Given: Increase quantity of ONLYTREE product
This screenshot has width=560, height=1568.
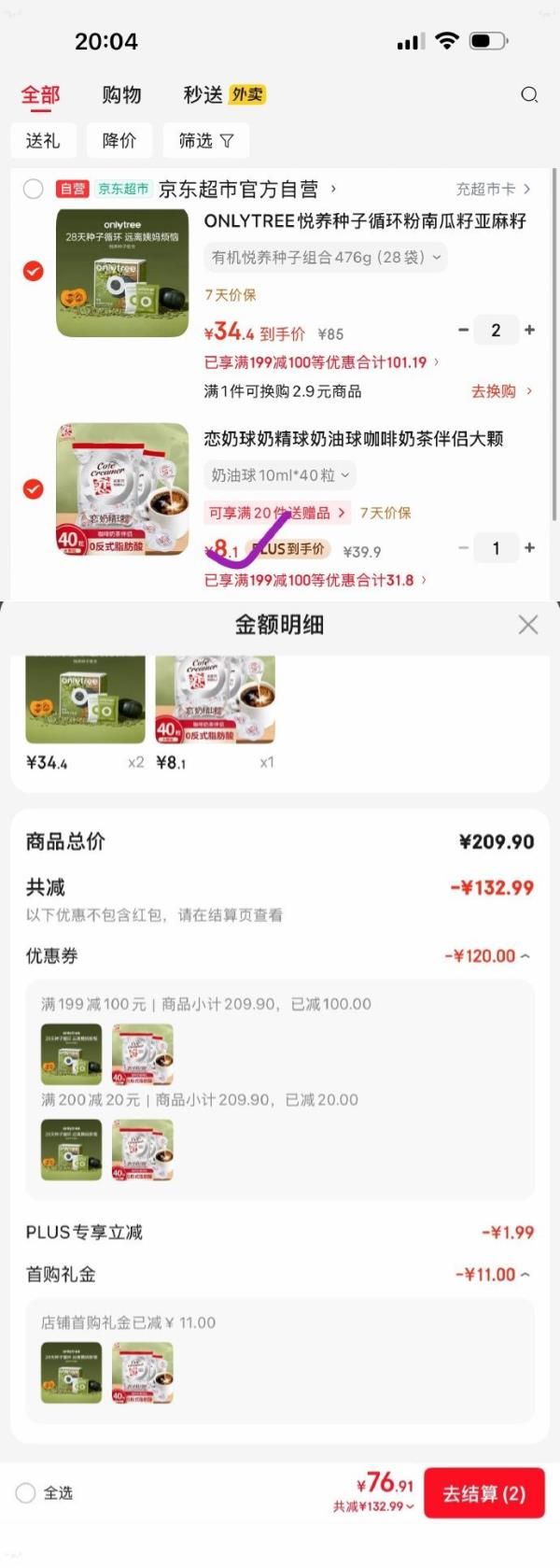Looking at the screenshot, I should tap(530, 330).
